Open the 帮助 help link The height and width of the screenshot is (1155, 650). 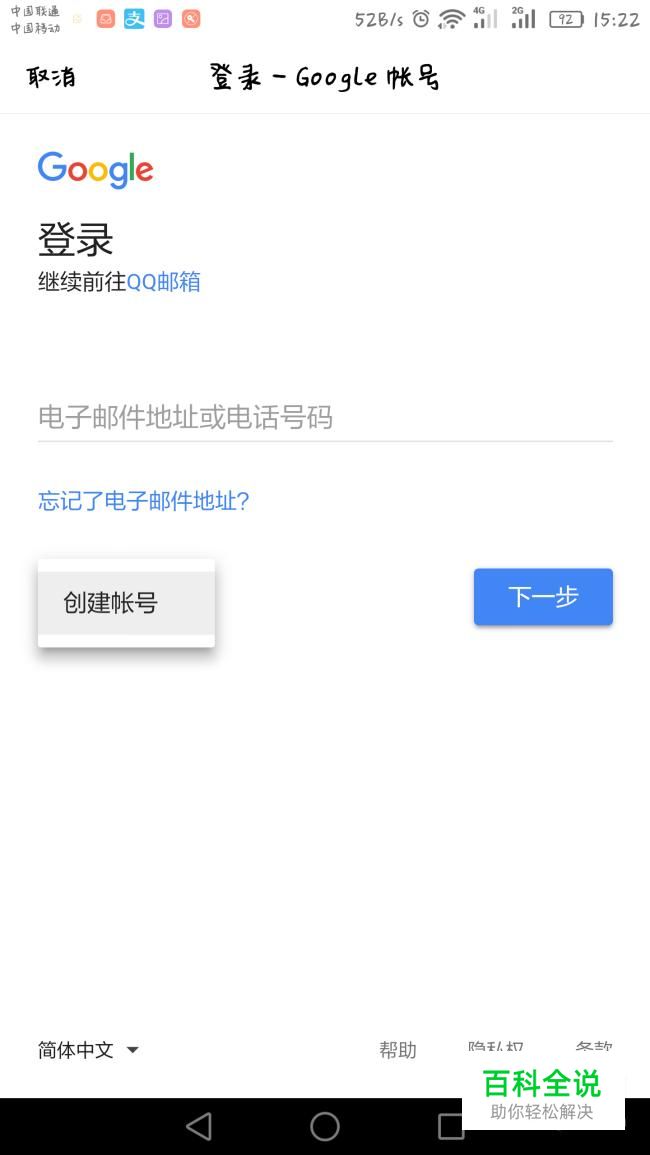(x=397, y=1050)
